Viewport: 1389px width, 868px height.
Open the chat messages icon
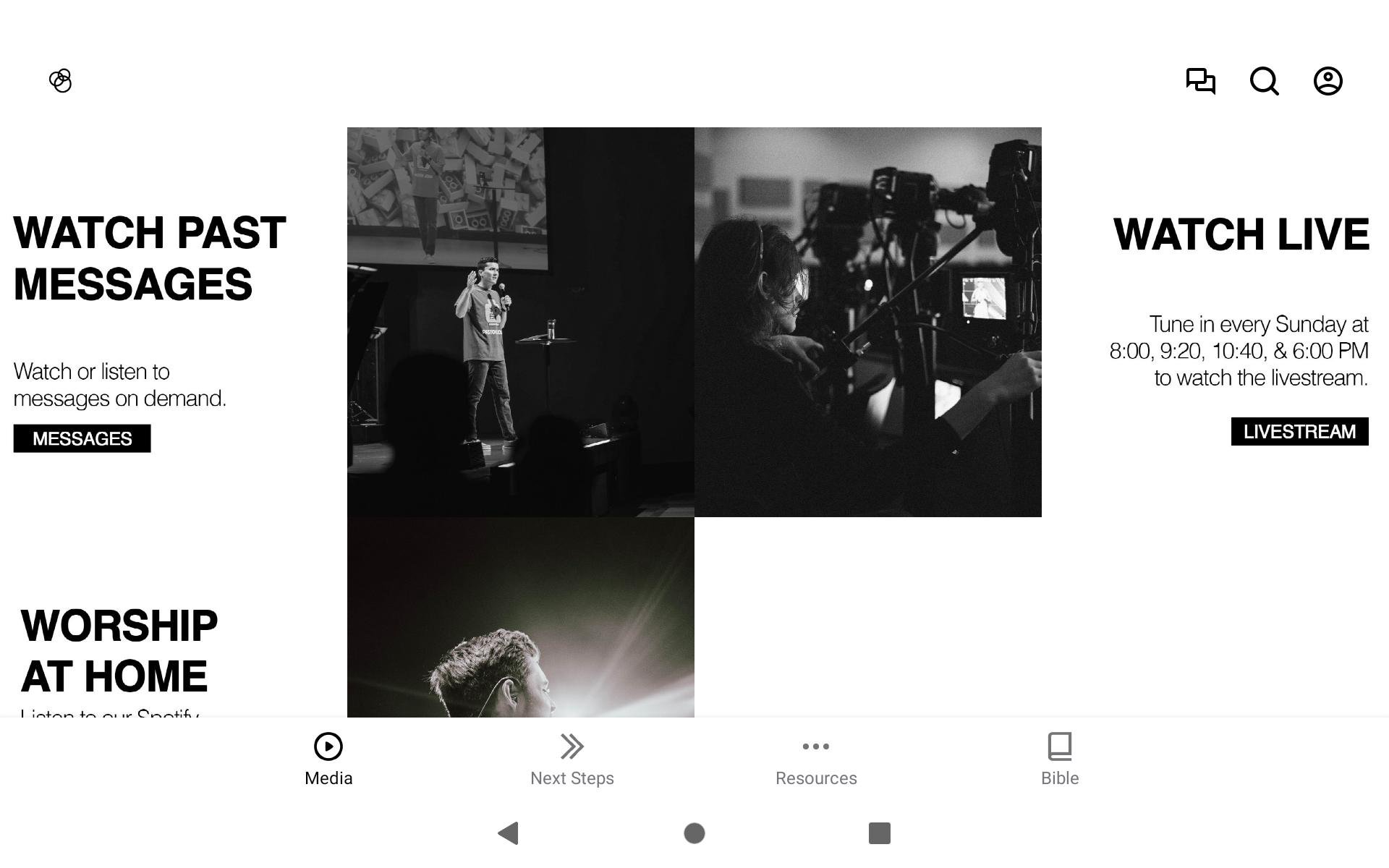point(1200,81)
